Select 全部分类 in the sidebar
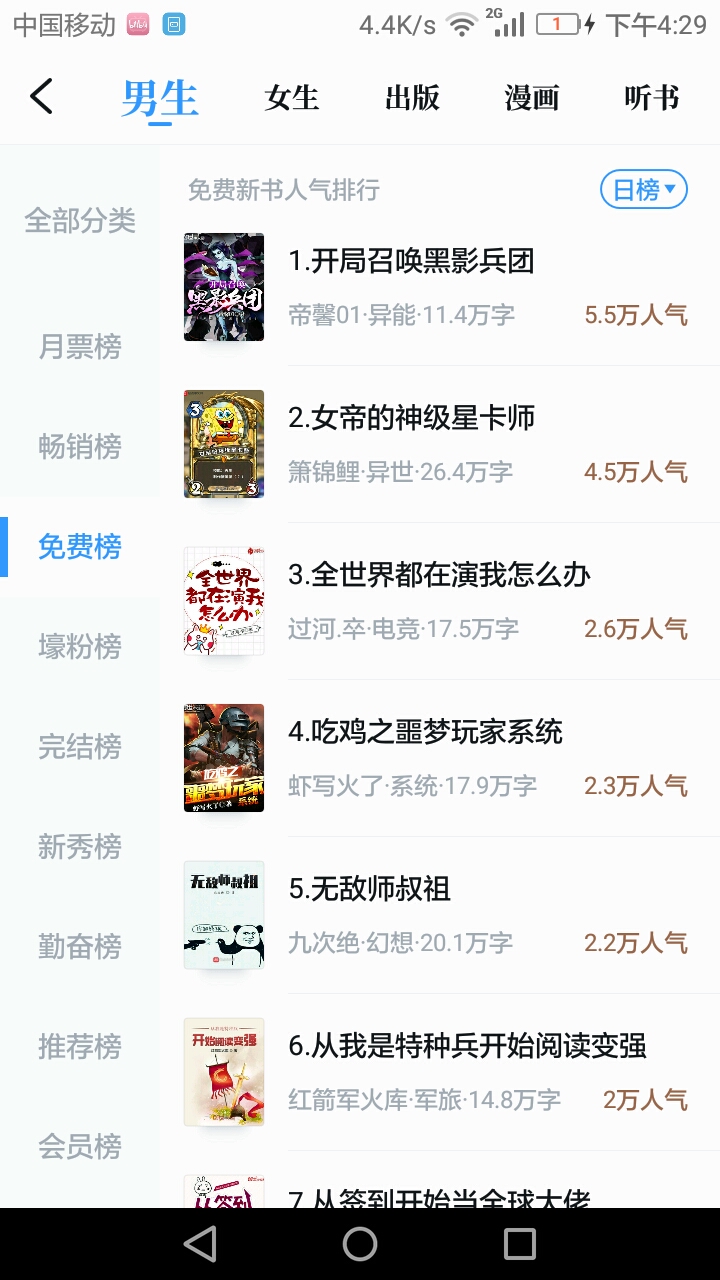The image size is (720, 1280). [x=80, y=221]
